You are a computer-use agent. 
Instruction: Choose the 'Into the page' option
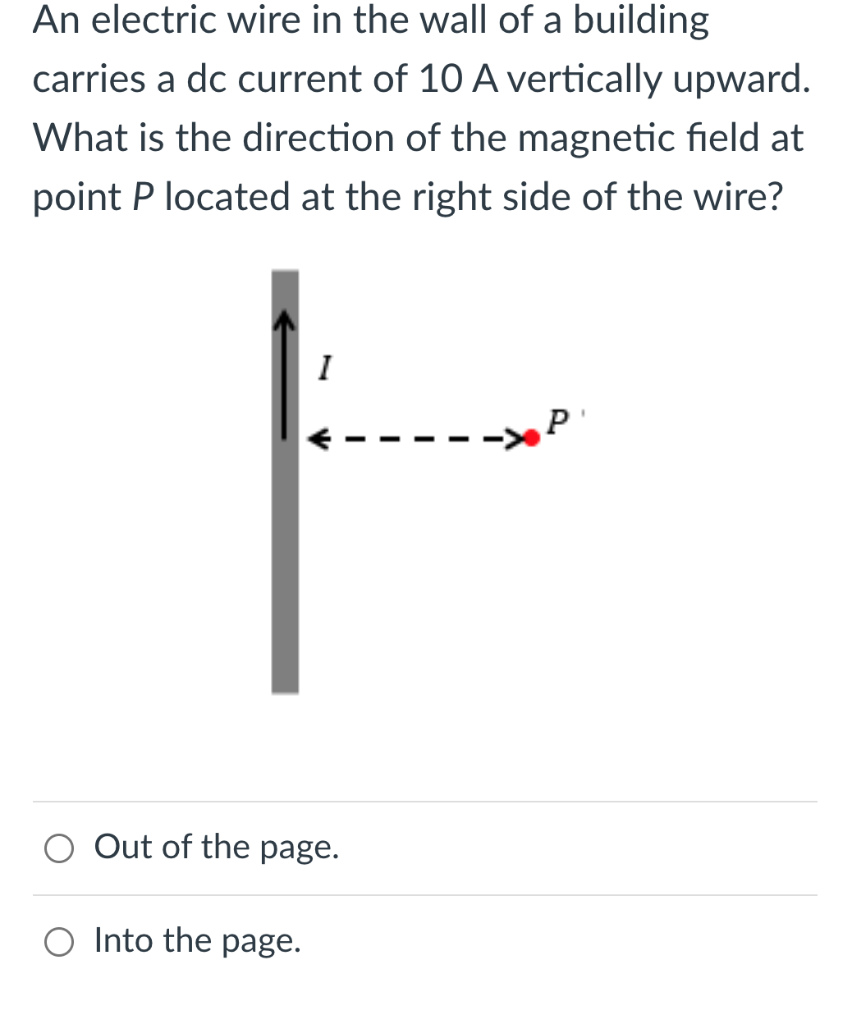pos(58,941)
